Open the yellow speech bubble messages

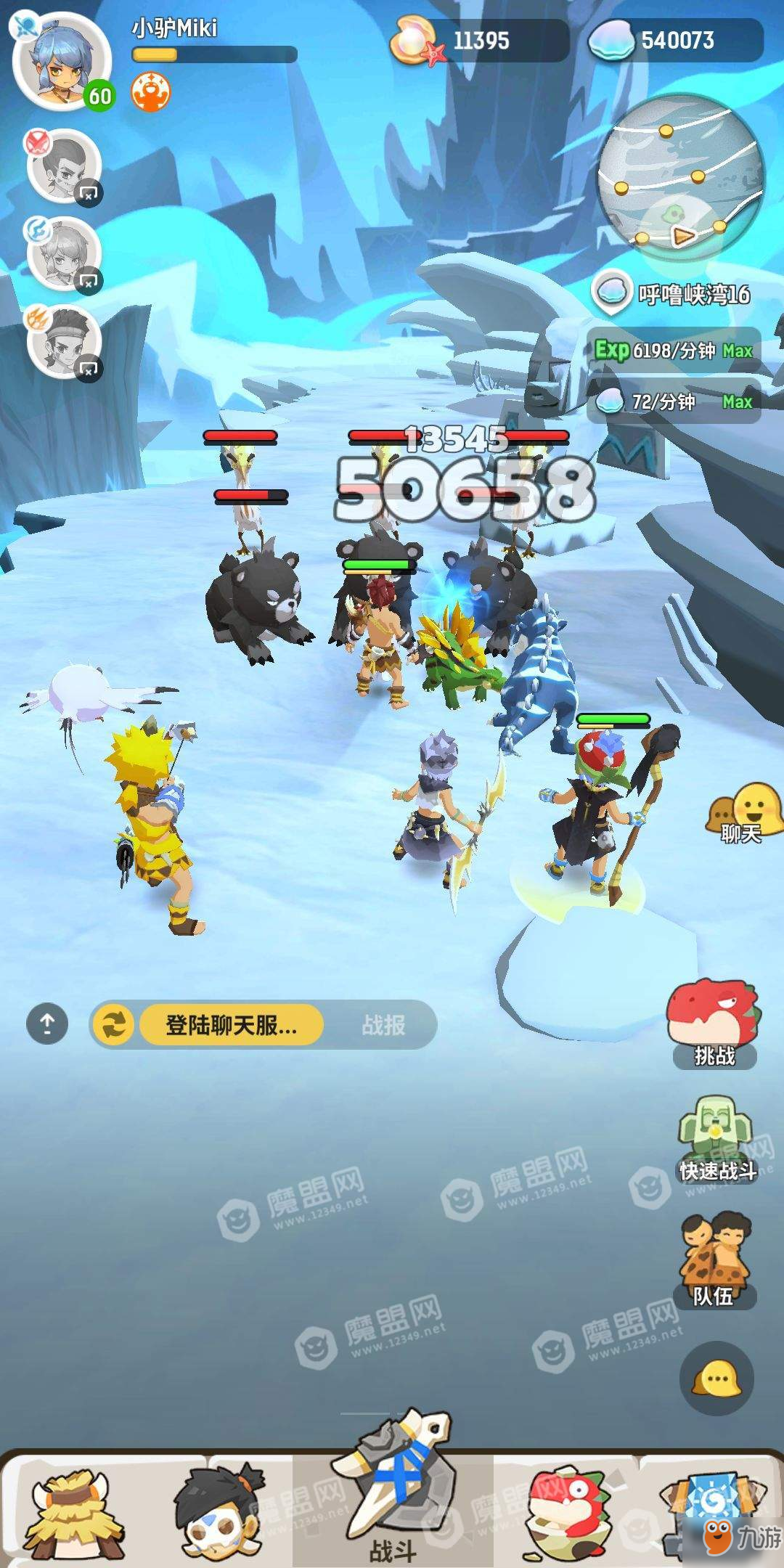click(x=716, y=1378)
